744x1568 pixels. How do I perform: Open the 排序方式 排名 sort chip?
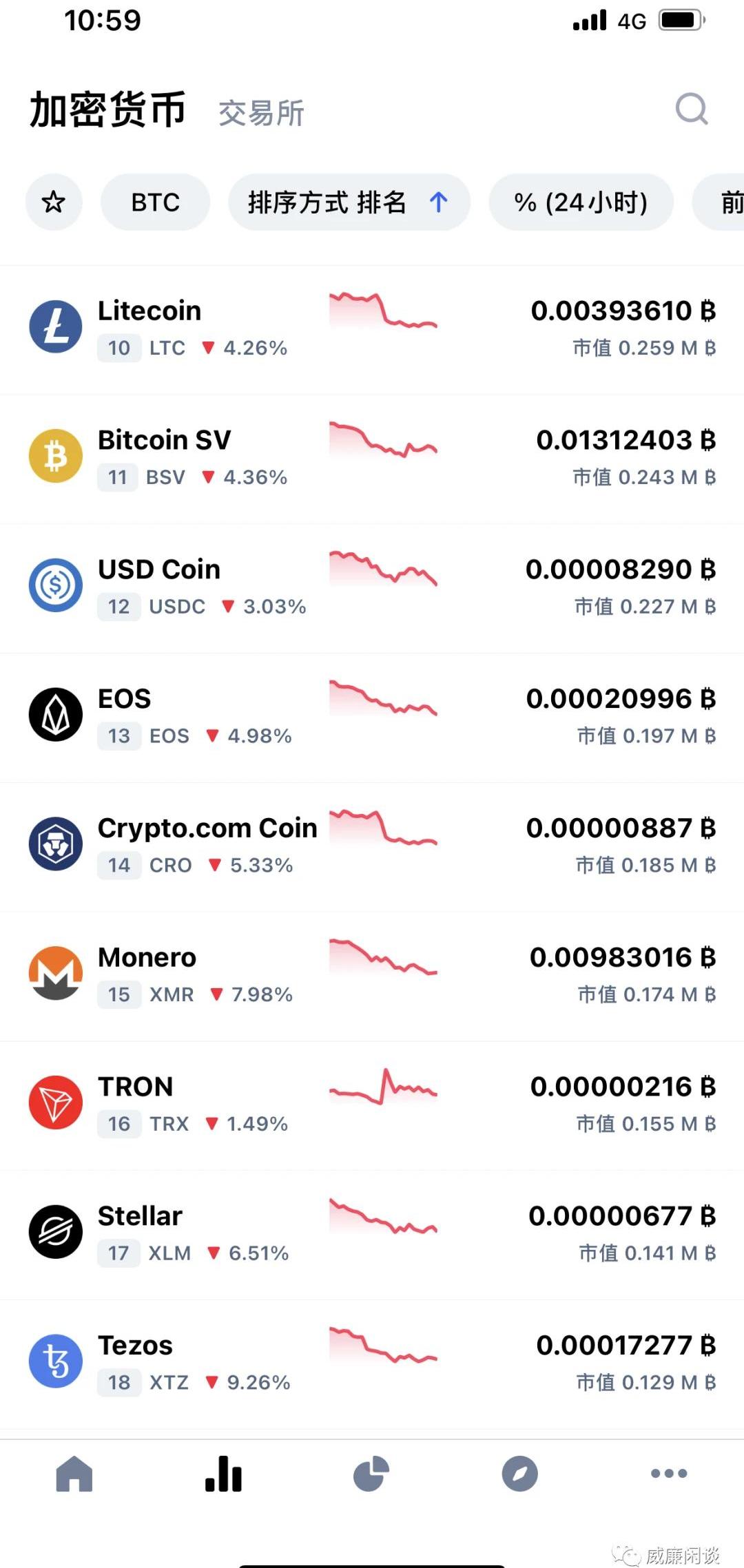tap(349, 202)
